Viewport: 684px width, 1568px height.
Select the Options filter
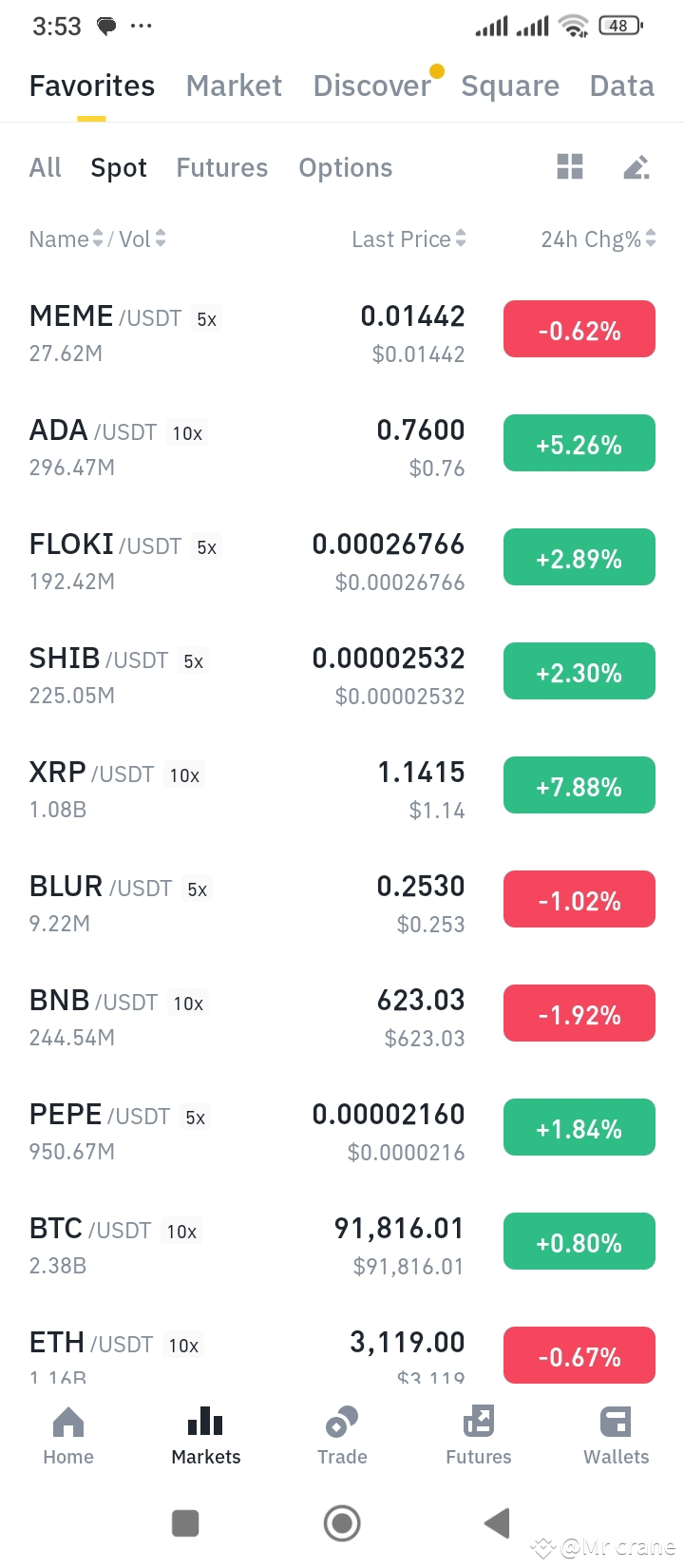[x=346, y=167]
